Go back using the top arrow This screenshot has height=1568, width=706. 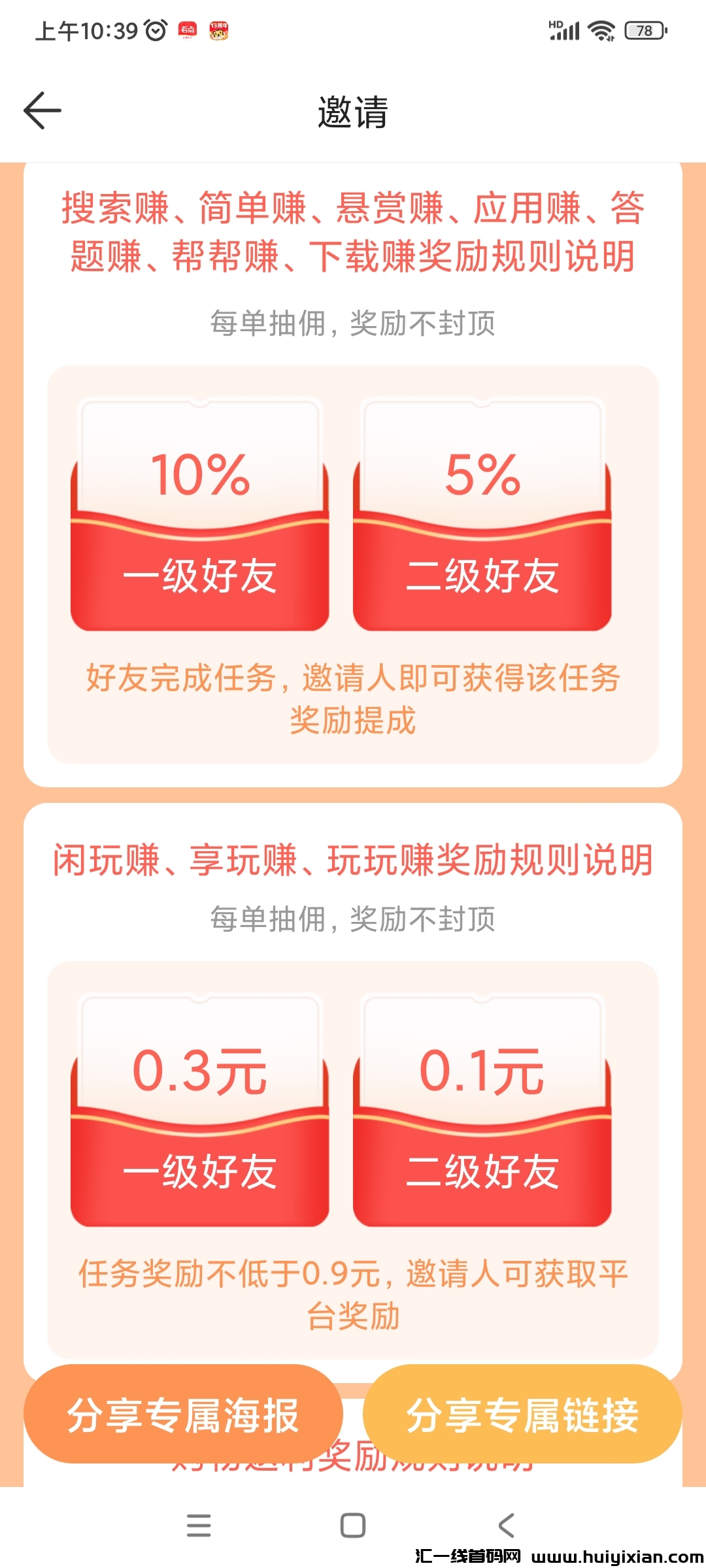(x=42, y=110)
